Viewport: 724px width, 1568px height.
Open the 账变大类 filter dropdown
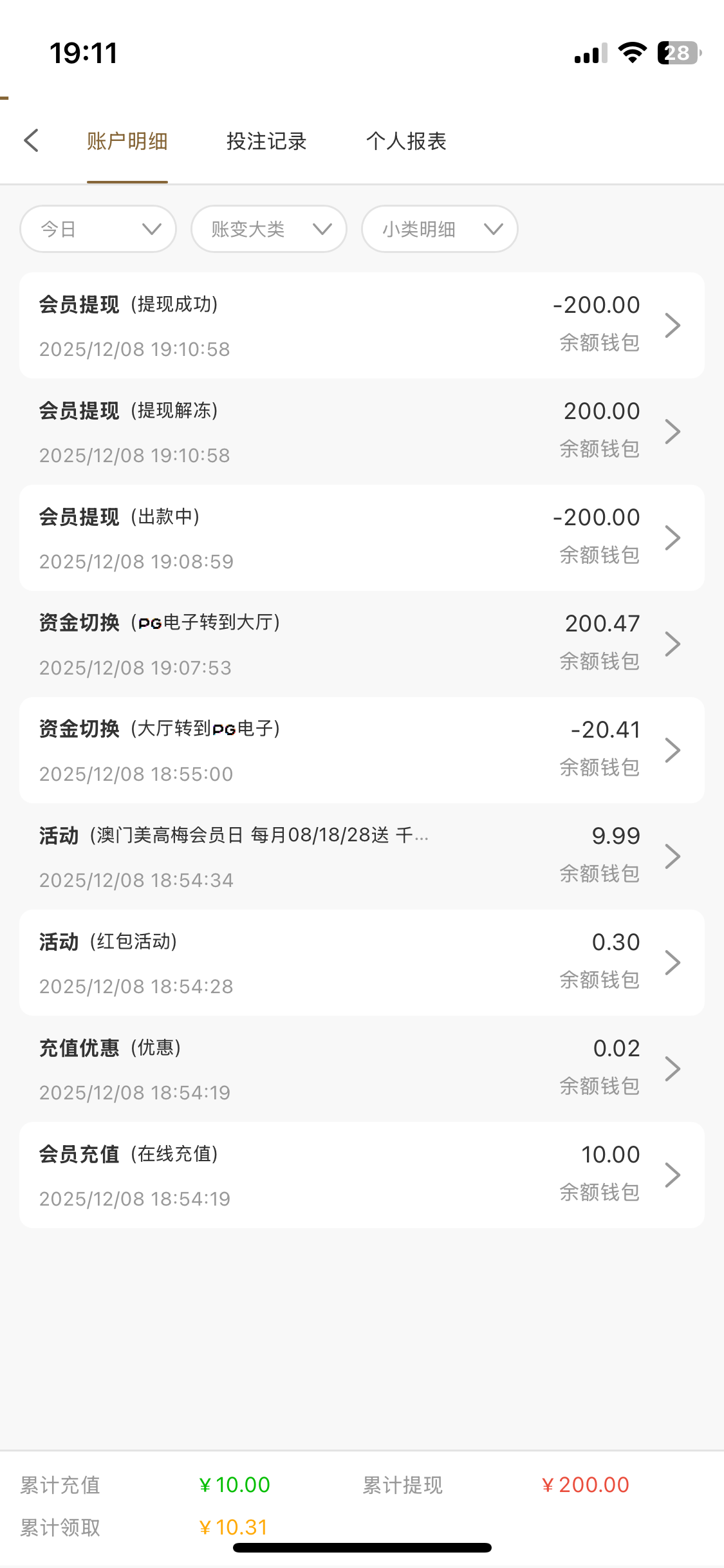(x=269, y=229)
